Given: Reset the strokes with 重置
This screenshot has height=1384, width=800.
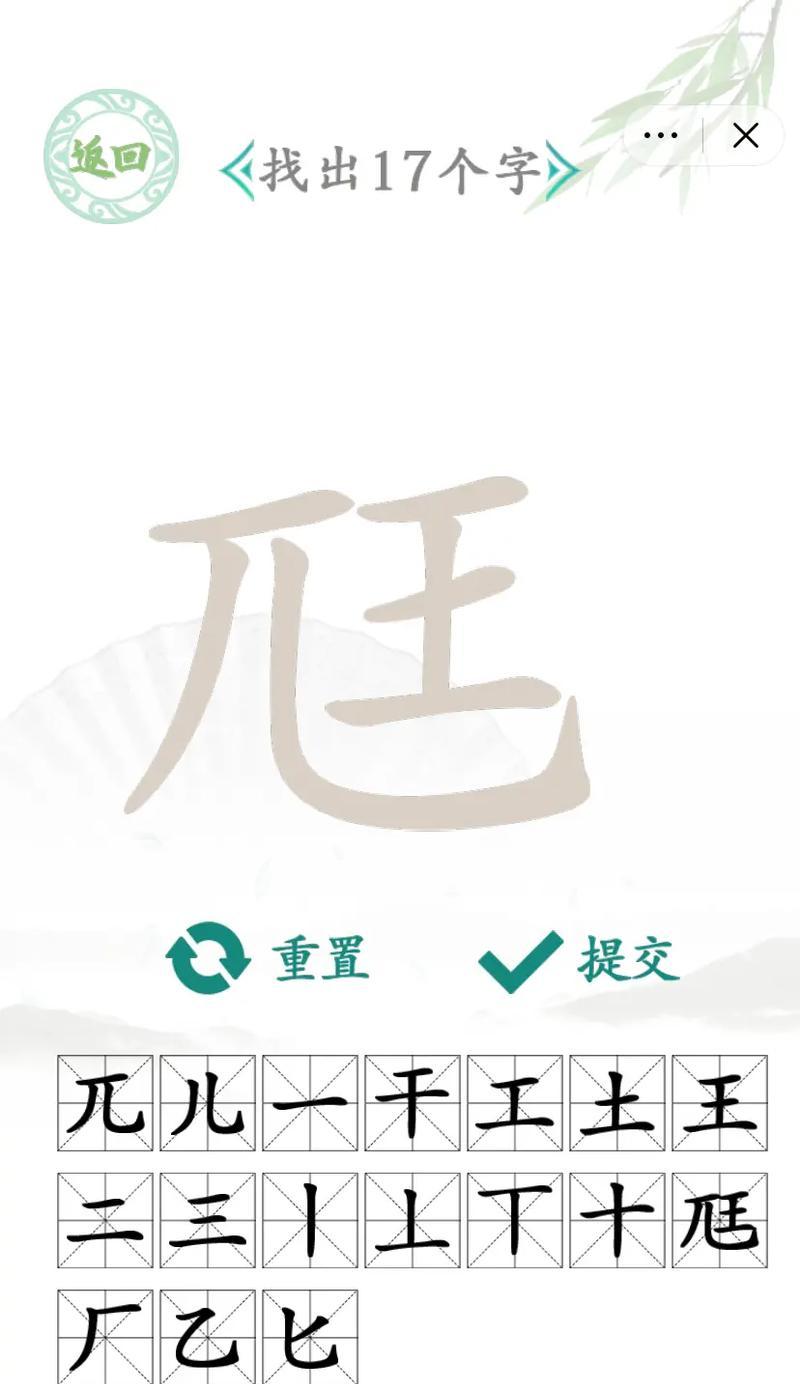Looking at the screenshot, I should [267, 958].
